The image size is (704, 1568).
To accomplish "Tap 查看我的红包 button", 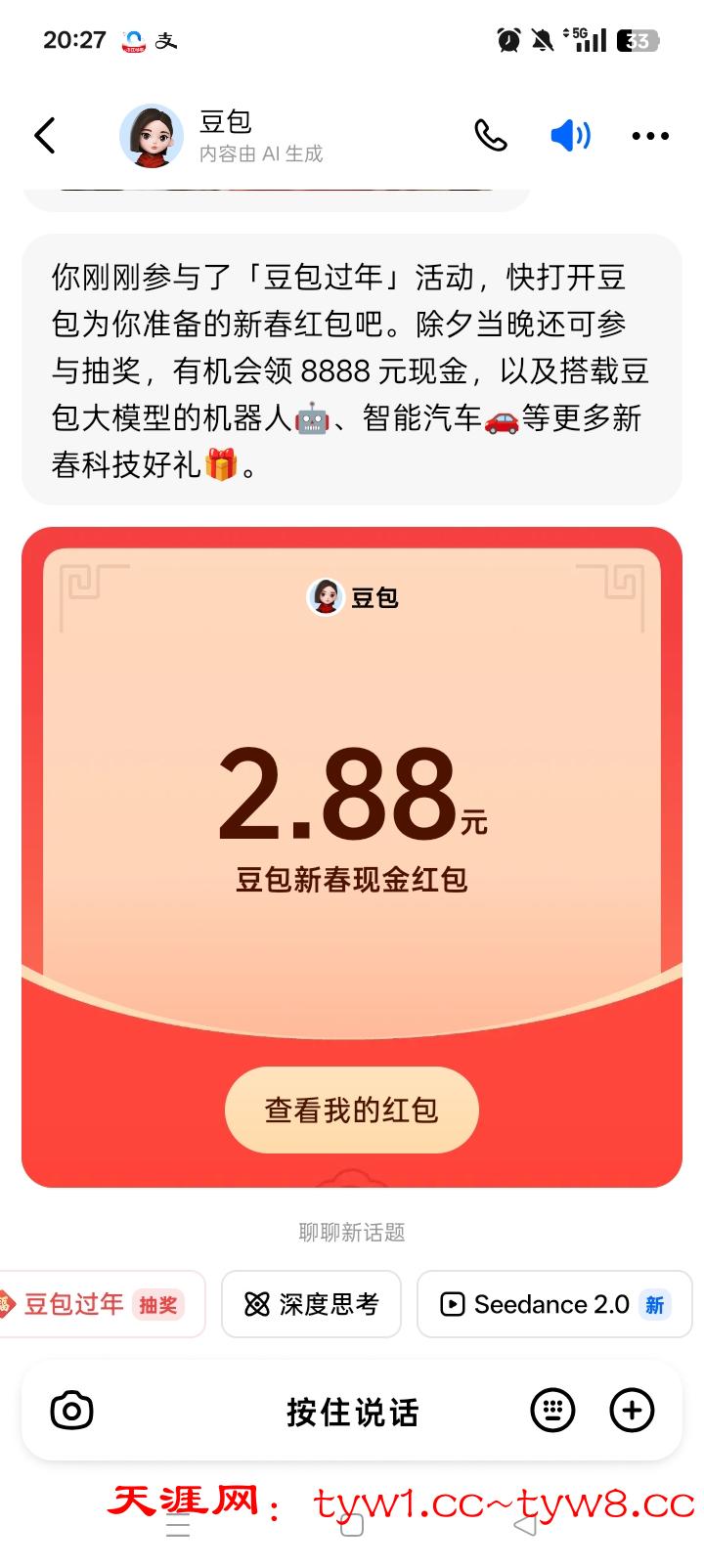I will pyautogui.click(x=351, y=1110).
